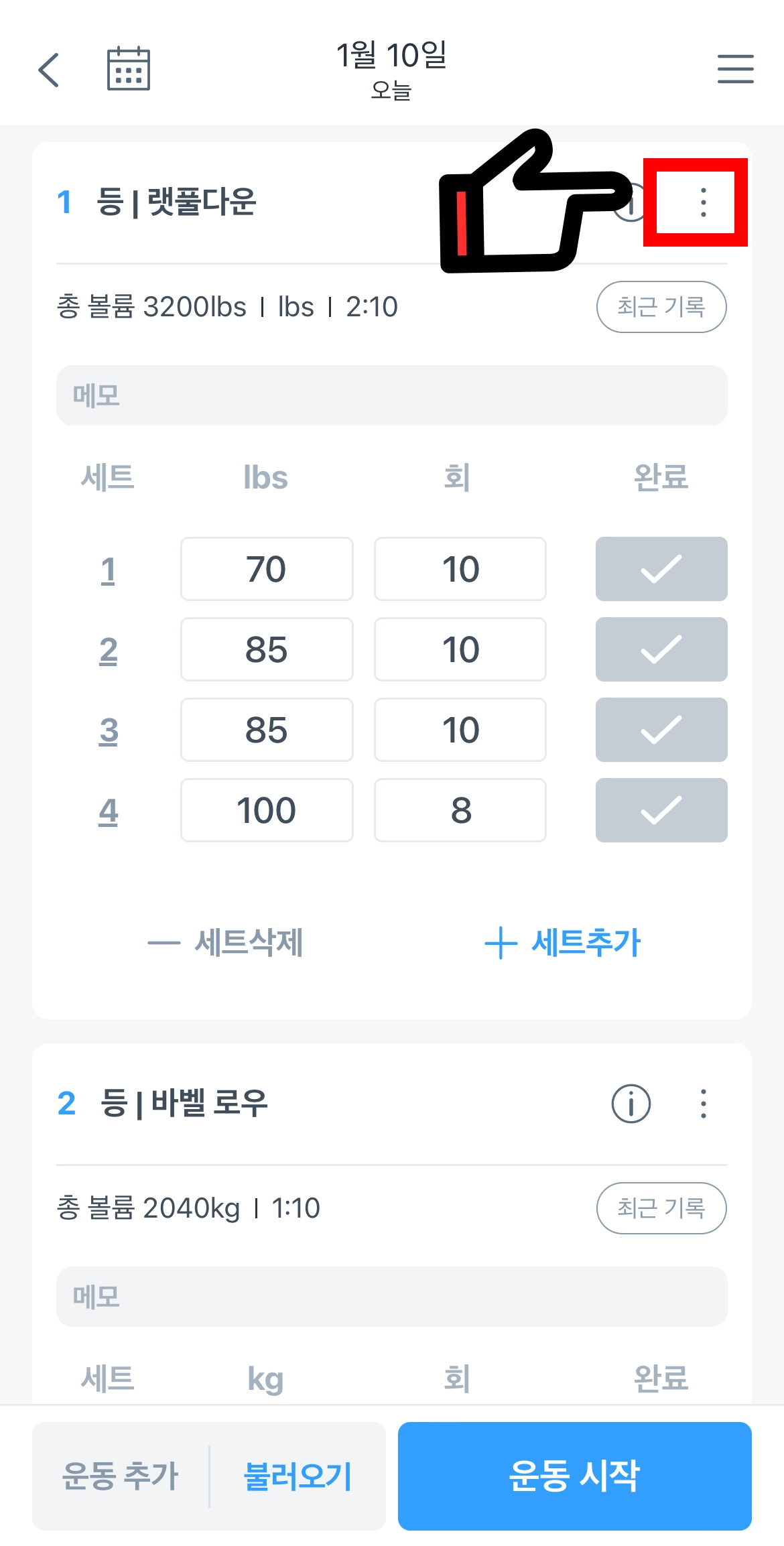784x1546 pixels.
Task: Start the workout with 운동 시작
Action: pyautogui.click(x=574, y=1476)
